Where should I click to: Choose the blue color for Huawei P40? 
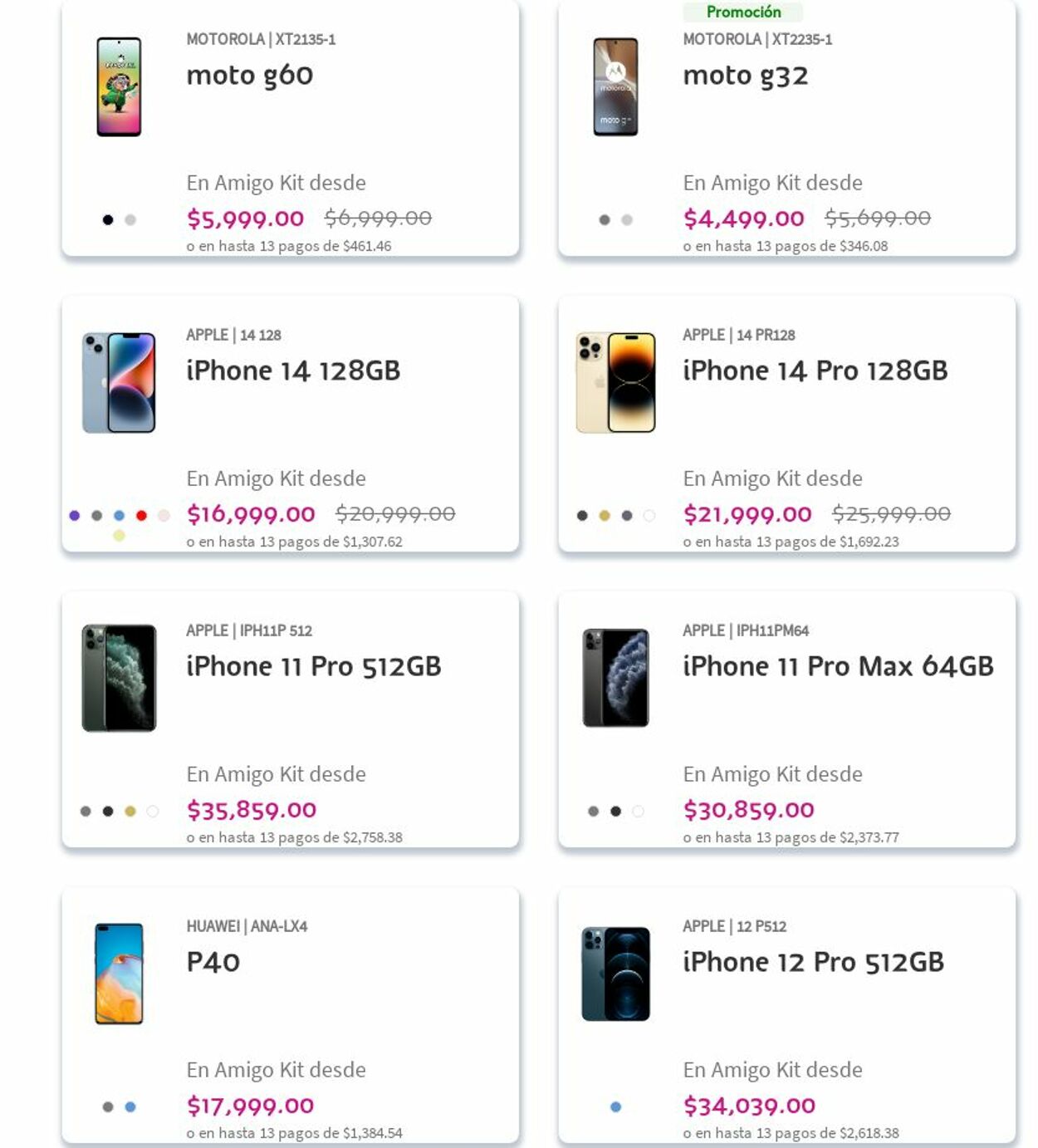pyautogui.click(x=130, y=1107)
